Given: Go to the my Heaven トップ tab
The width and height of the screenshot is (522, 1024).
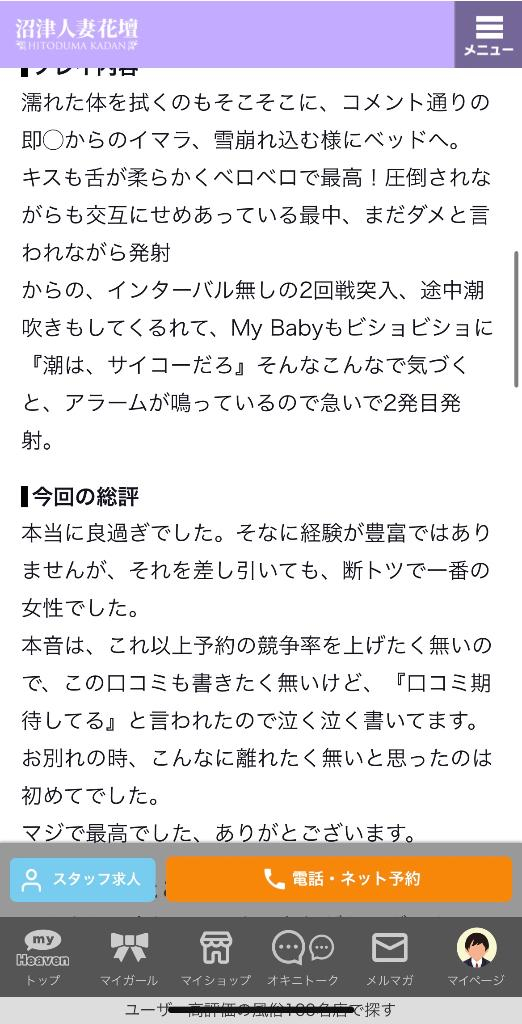Looking at the screenshot, I should point(42,957).
